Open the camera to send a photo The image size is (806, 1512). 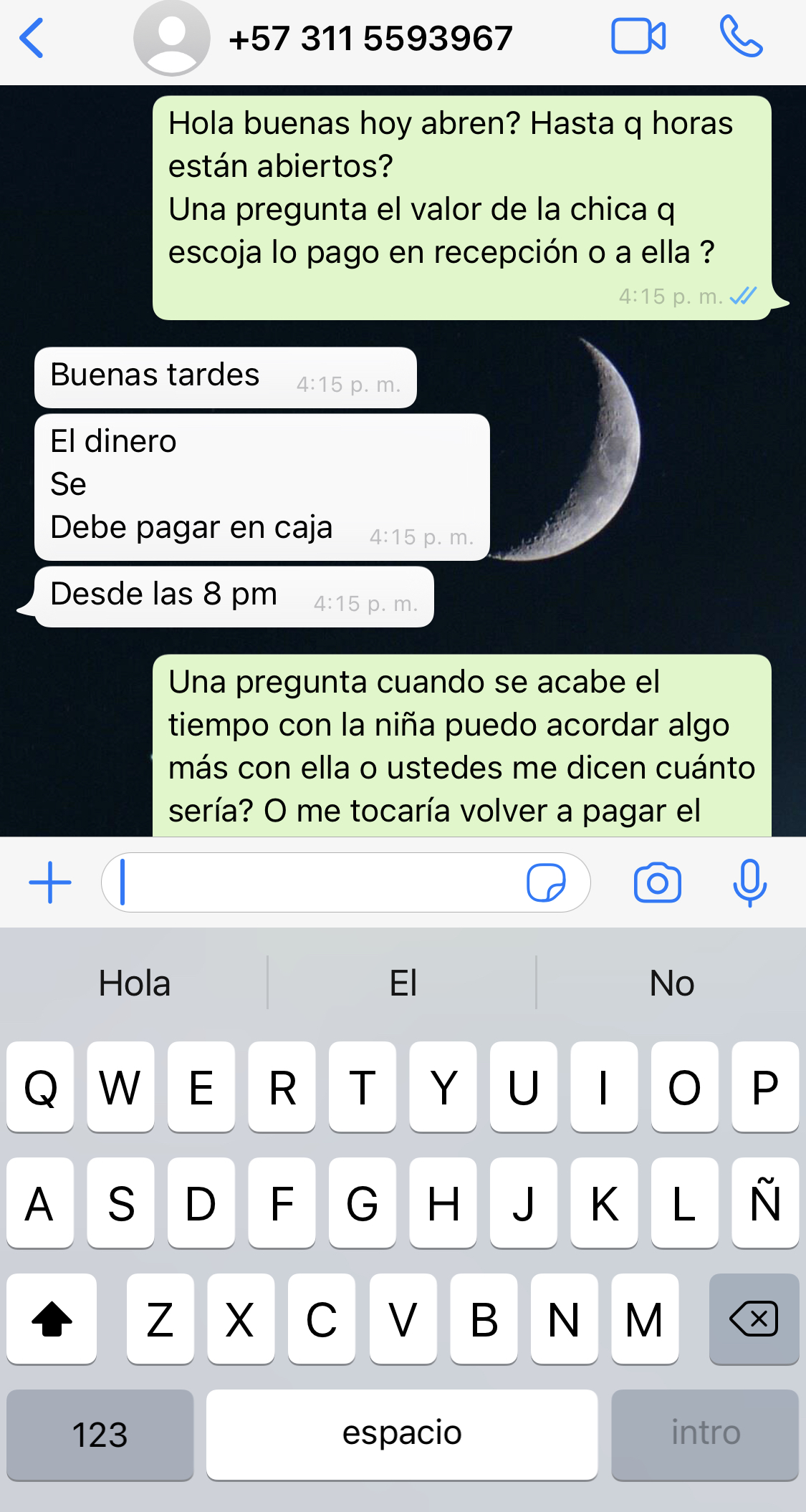pyautogui.click(x=657, y=882)
